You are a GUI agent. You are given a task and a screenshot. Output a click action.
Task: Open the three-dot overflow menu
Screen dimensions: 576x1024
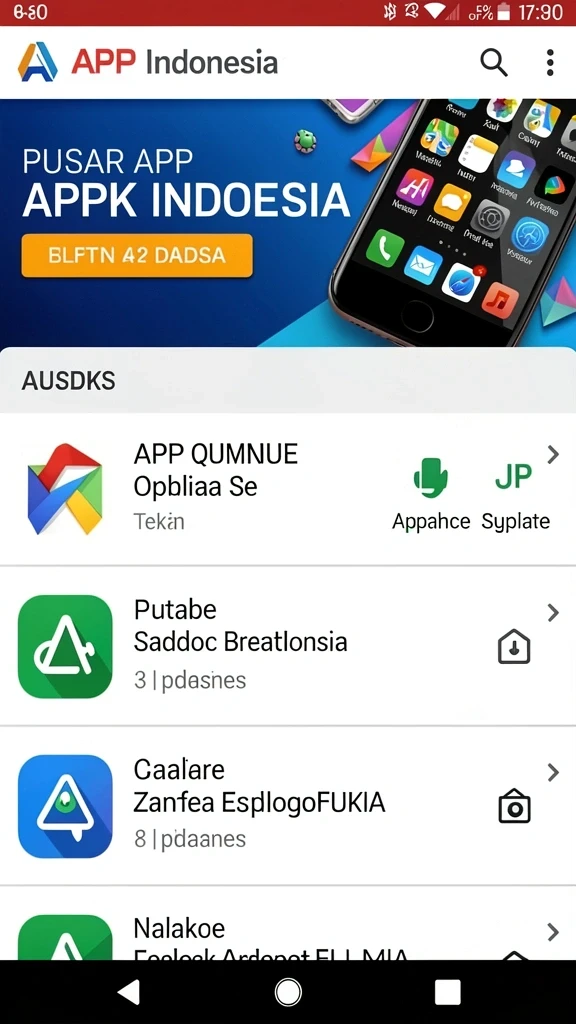tap(550, 63)
